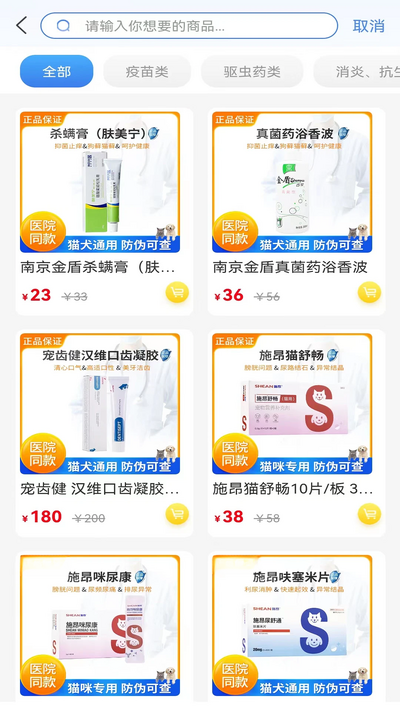Open 南京金盾杀螨膏 product card

pos(104,212)
